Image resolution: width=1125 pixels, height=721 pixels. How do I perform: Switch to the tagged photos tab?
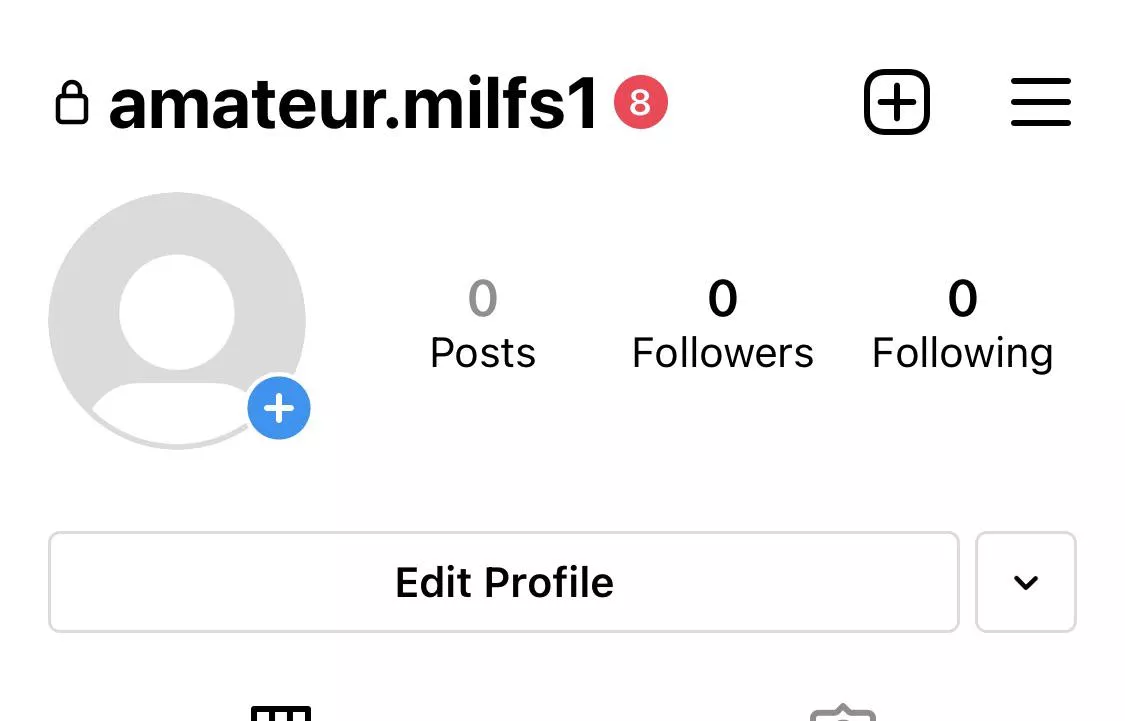click(842, 712)
